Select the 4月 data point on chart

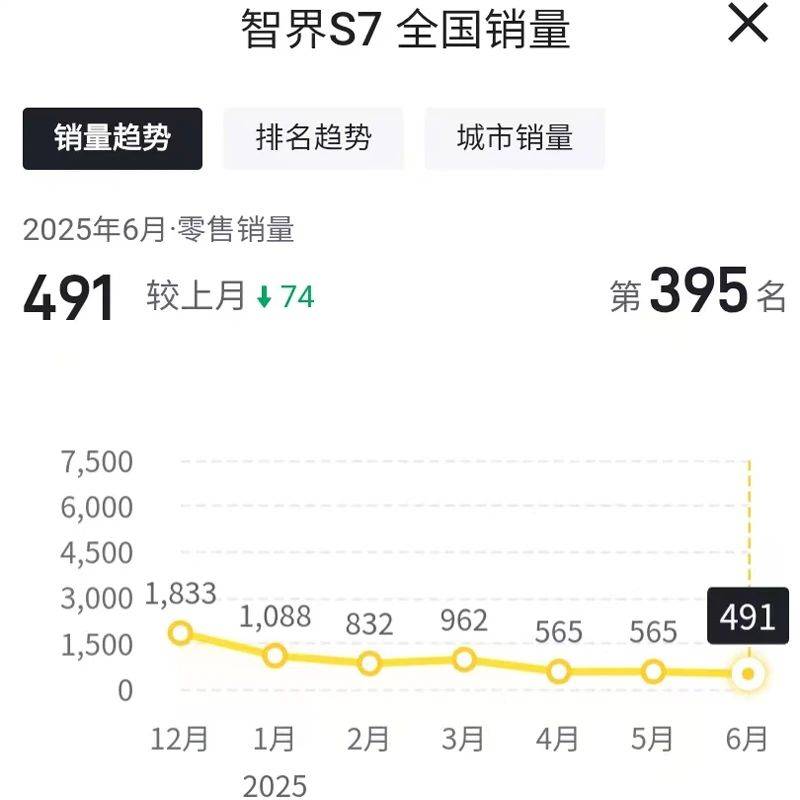point(558,672)
